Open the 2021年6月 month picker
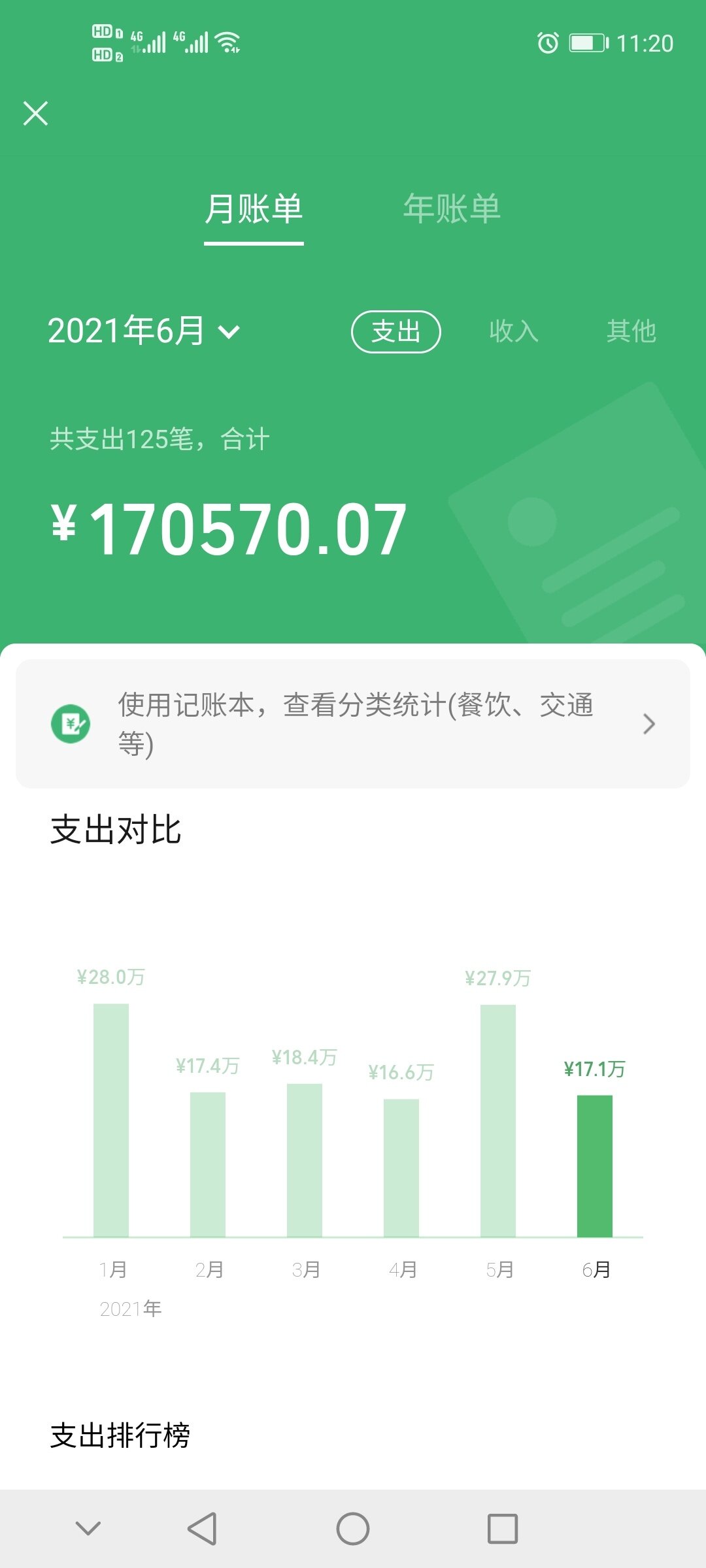 coord(144,331)
